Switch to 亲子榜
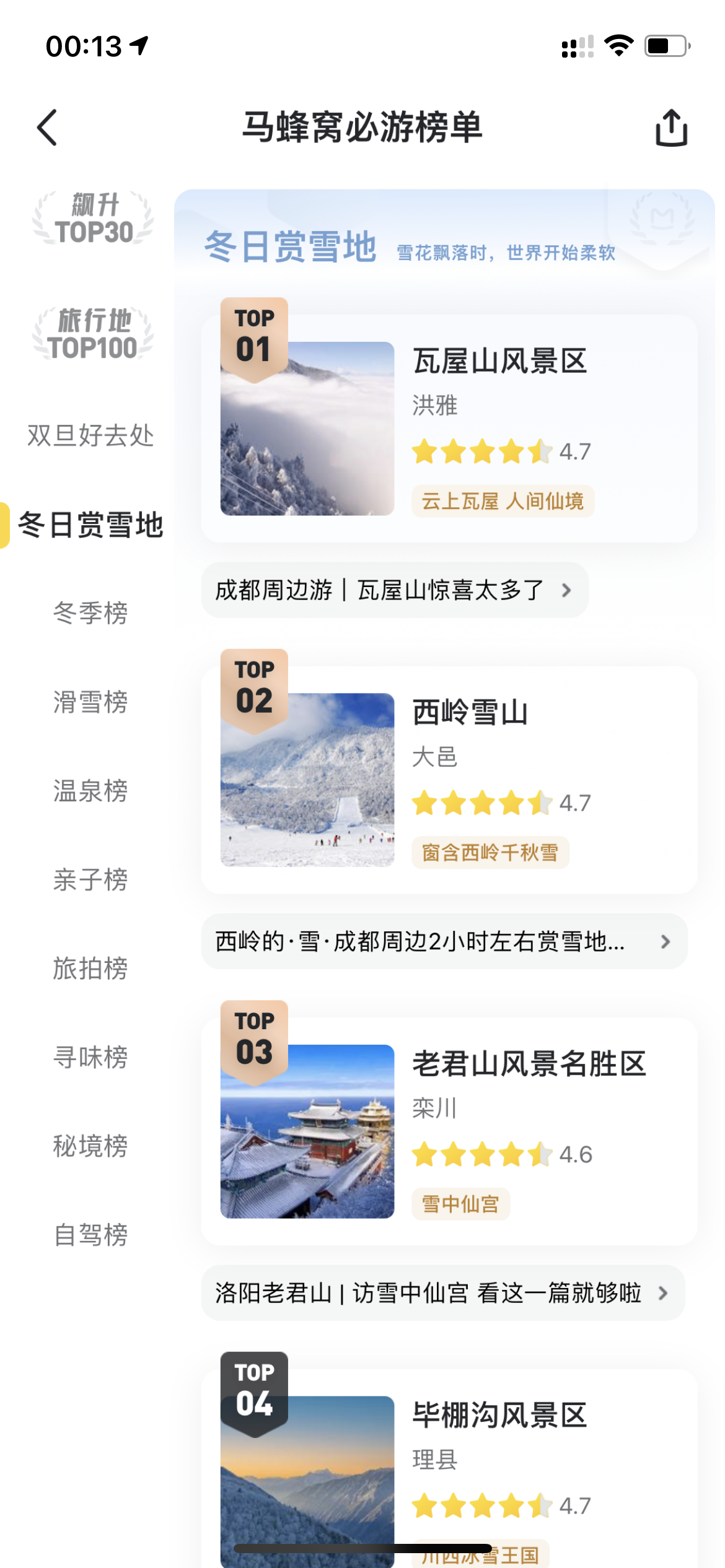The image size is (725, 1568). tap(90, 879)
